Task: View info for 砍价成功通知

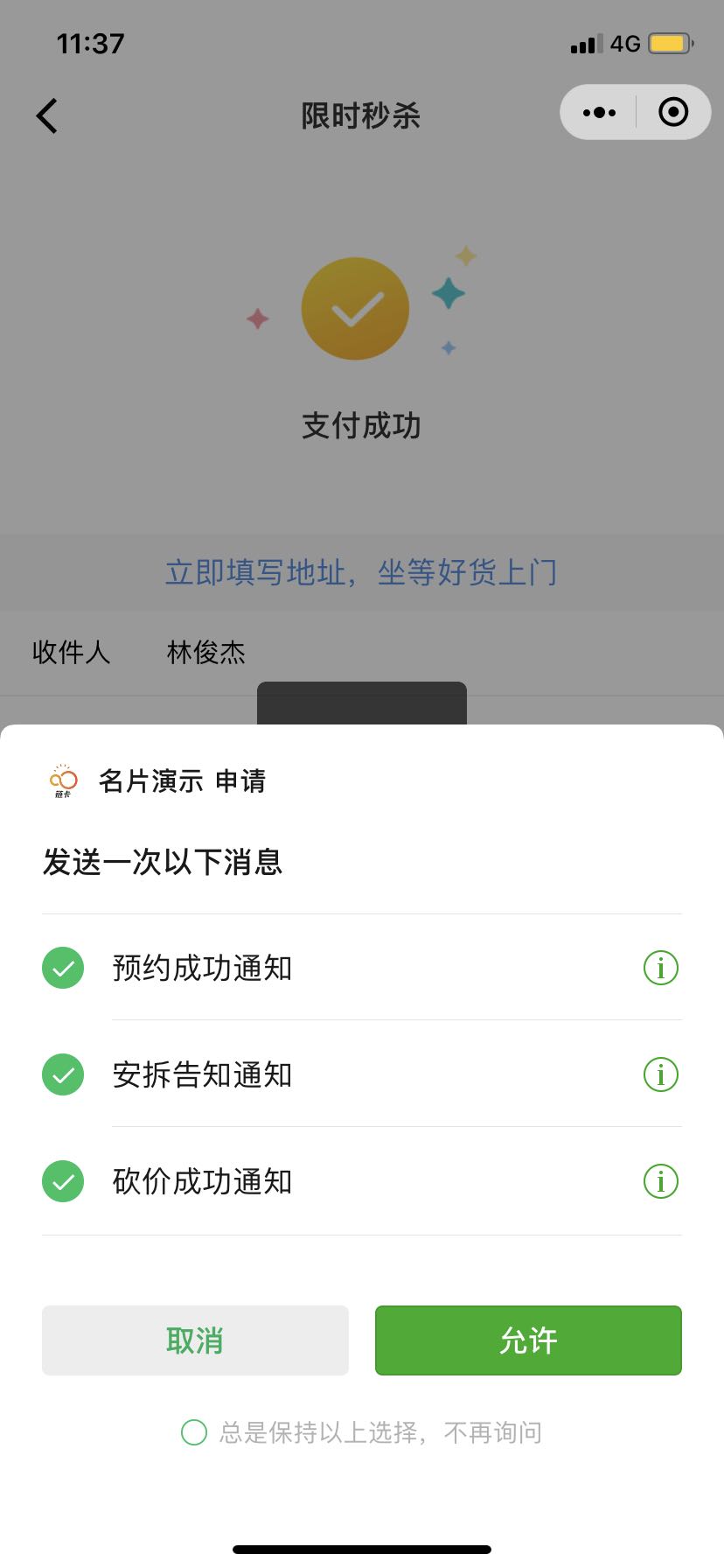Action: pos(660,1181)
